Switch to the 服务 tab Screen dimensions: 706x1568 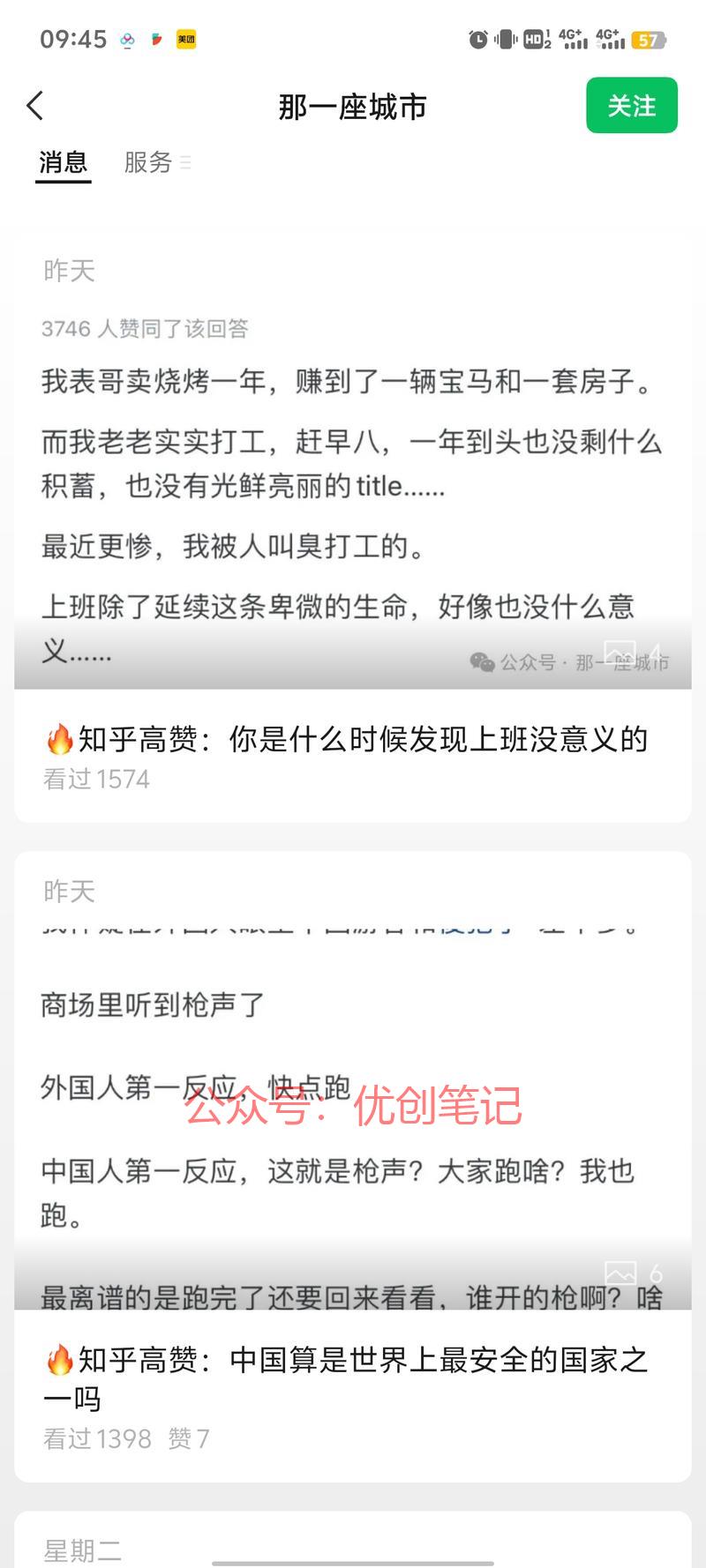[148, 162]
